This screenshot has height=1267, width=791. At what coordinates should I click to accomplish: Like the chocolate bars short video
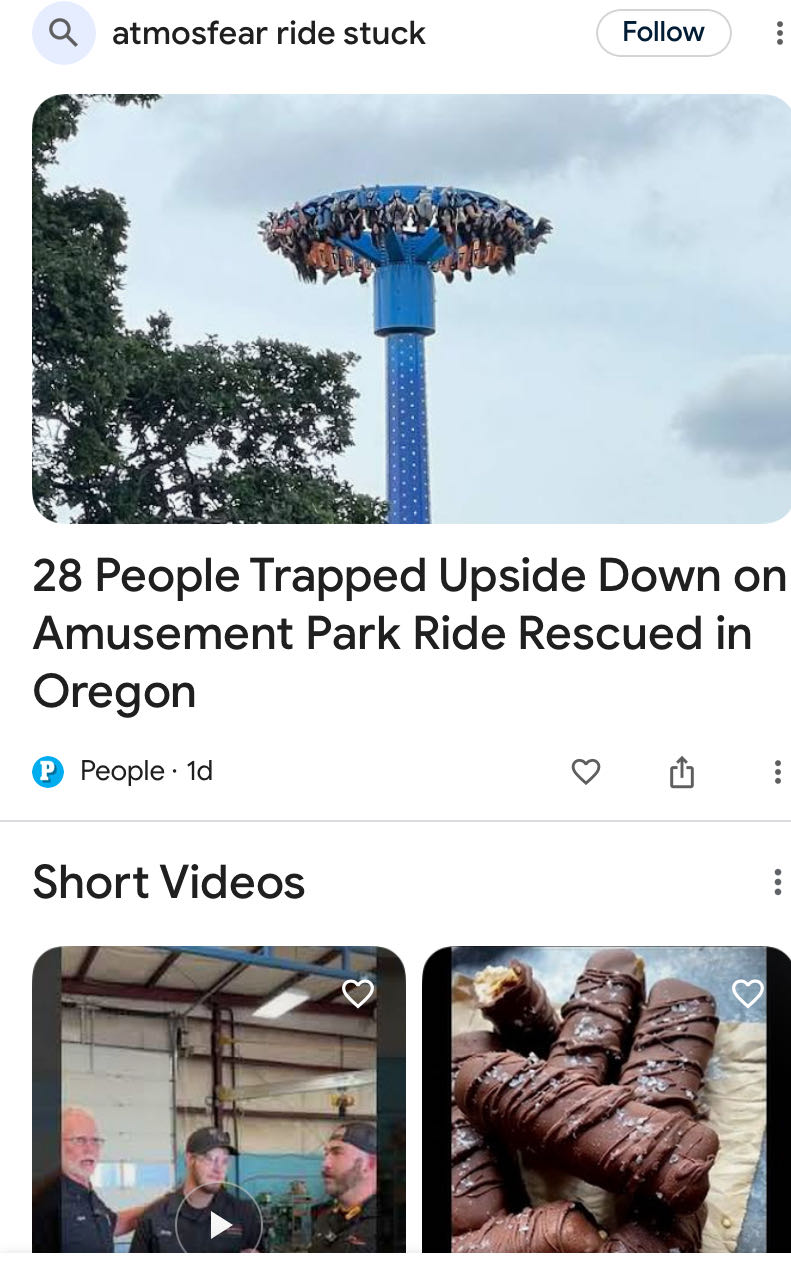(x=747, y=992)
